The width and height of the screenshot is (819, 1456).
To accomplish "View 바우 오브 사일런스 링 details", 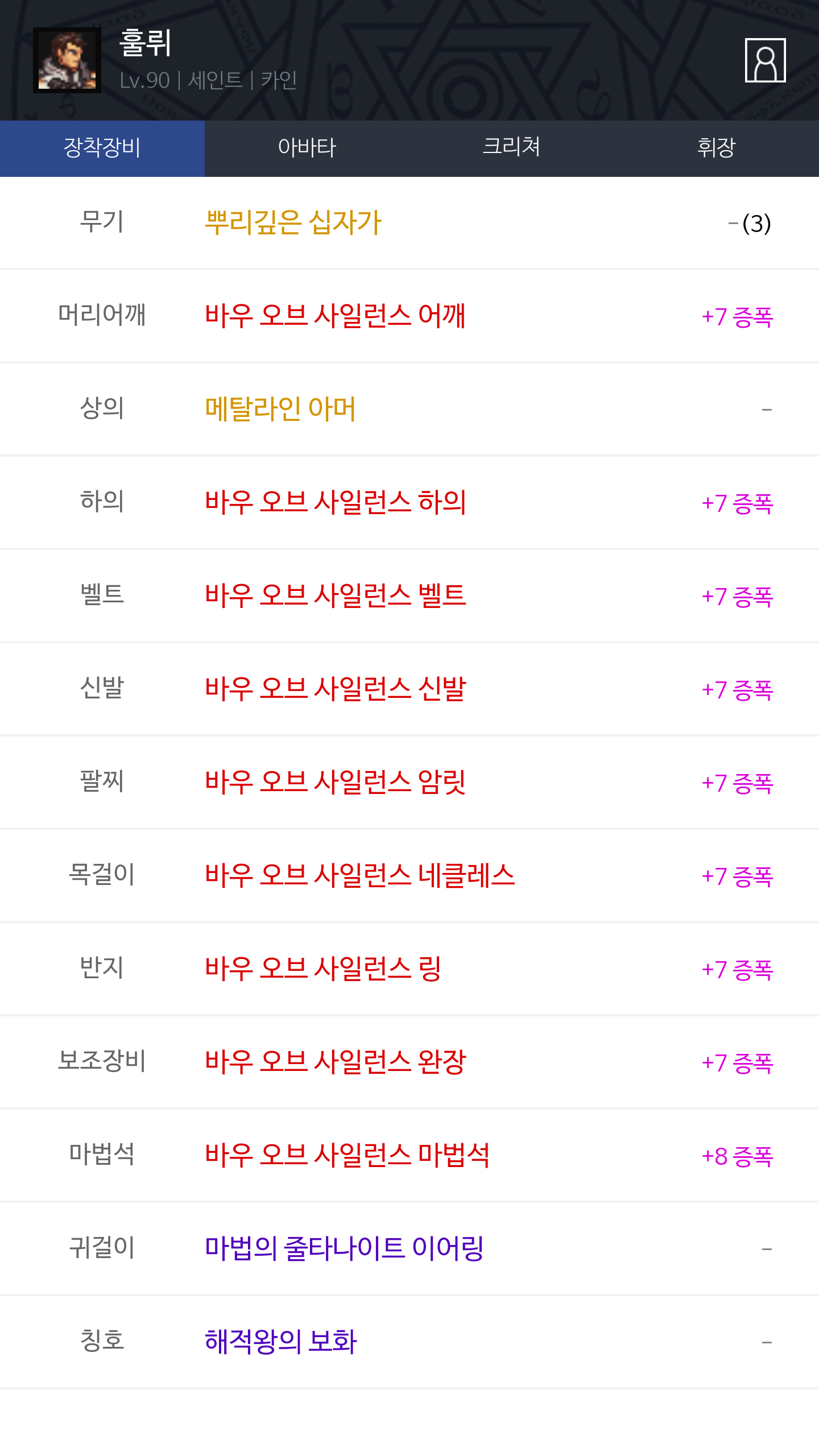I will [x=409, y=969].
